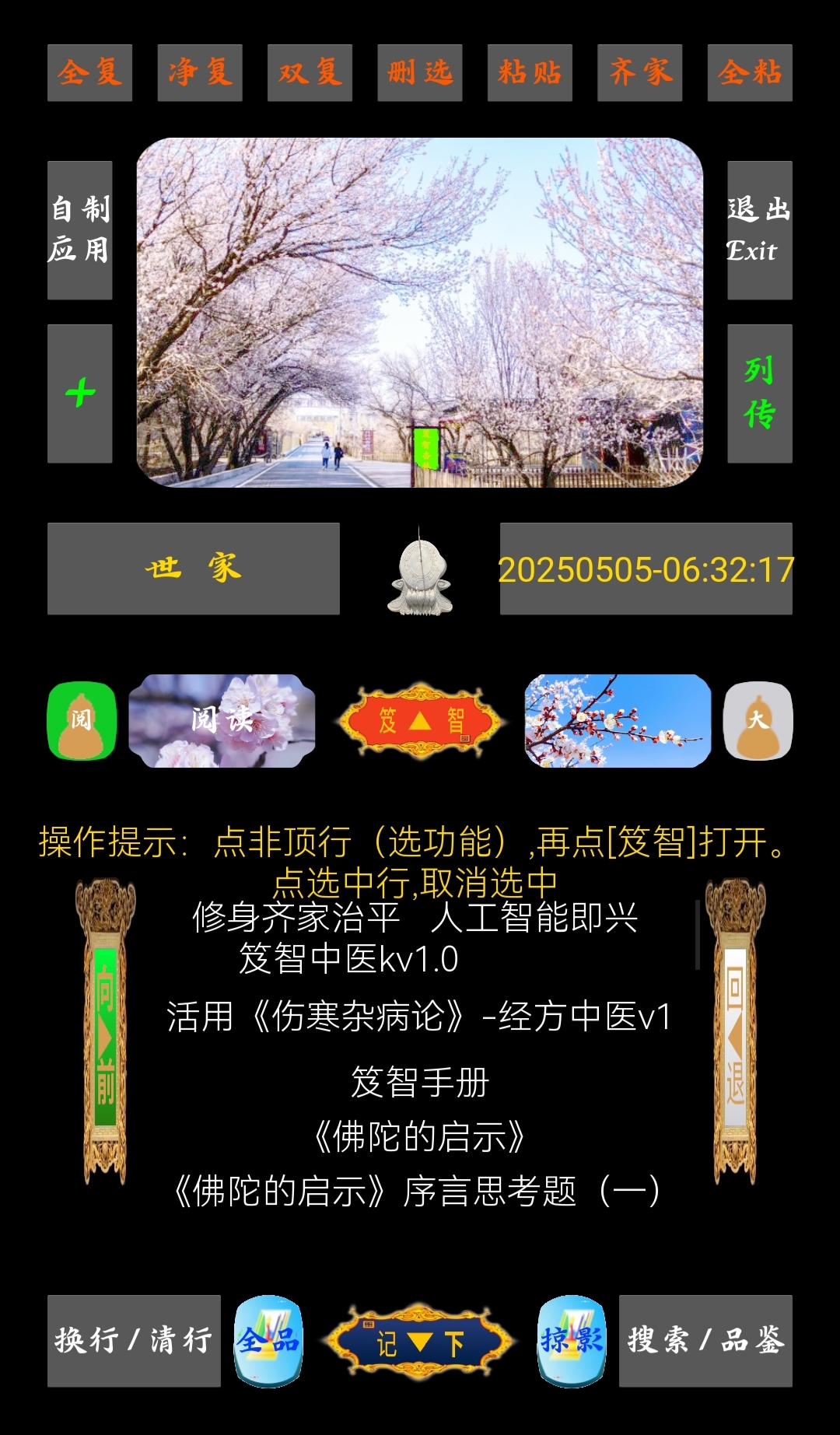This screenshot has width=840, height=1435.
Task: Go forward with the 向前 scroll button
Action: point(105,1031)
